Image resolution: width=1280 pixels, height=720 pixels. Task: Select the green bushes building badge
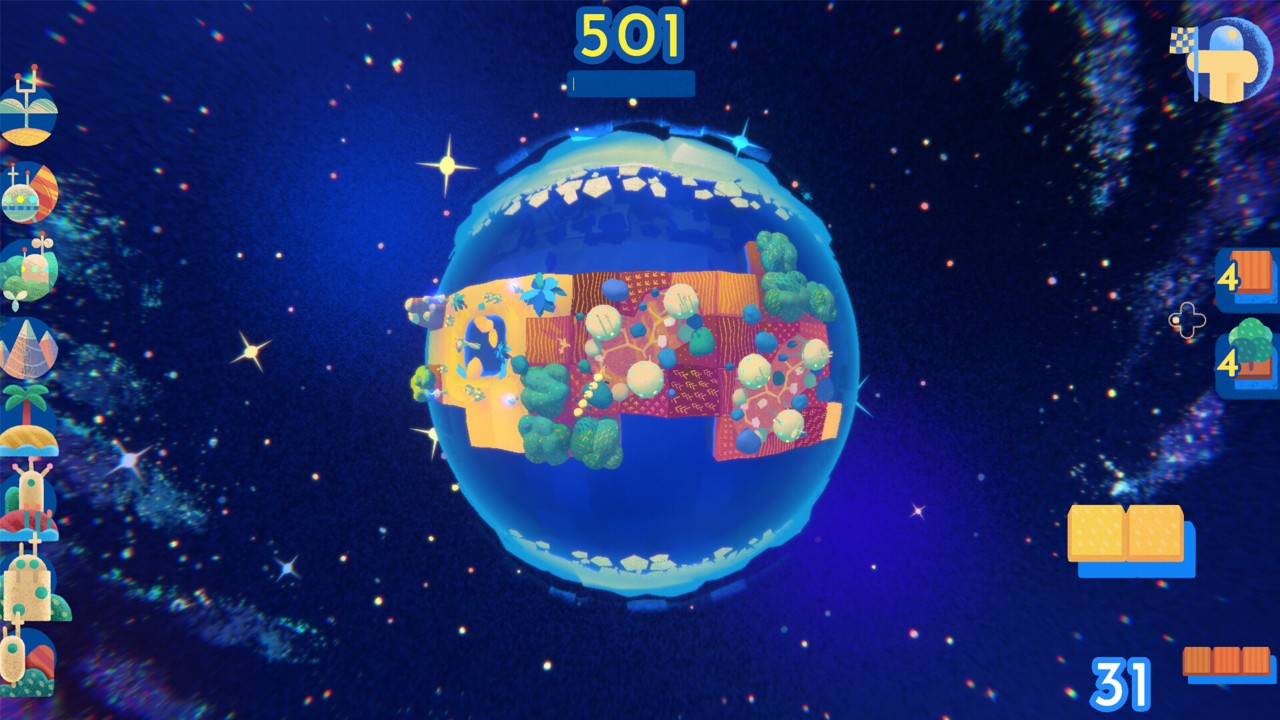click(28, 272)
